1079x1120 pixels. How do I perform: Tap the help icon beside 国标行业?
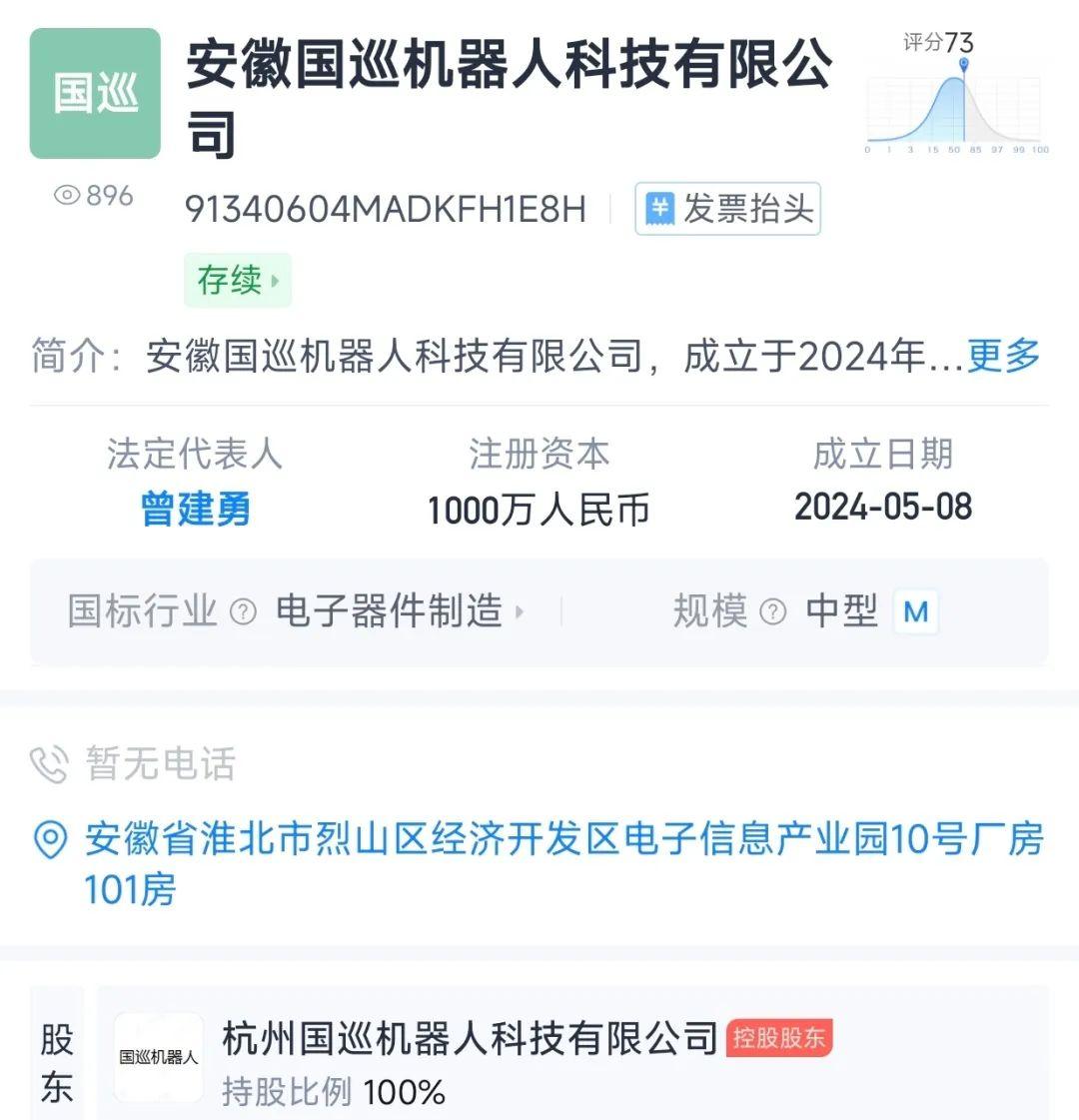[243, 611]
